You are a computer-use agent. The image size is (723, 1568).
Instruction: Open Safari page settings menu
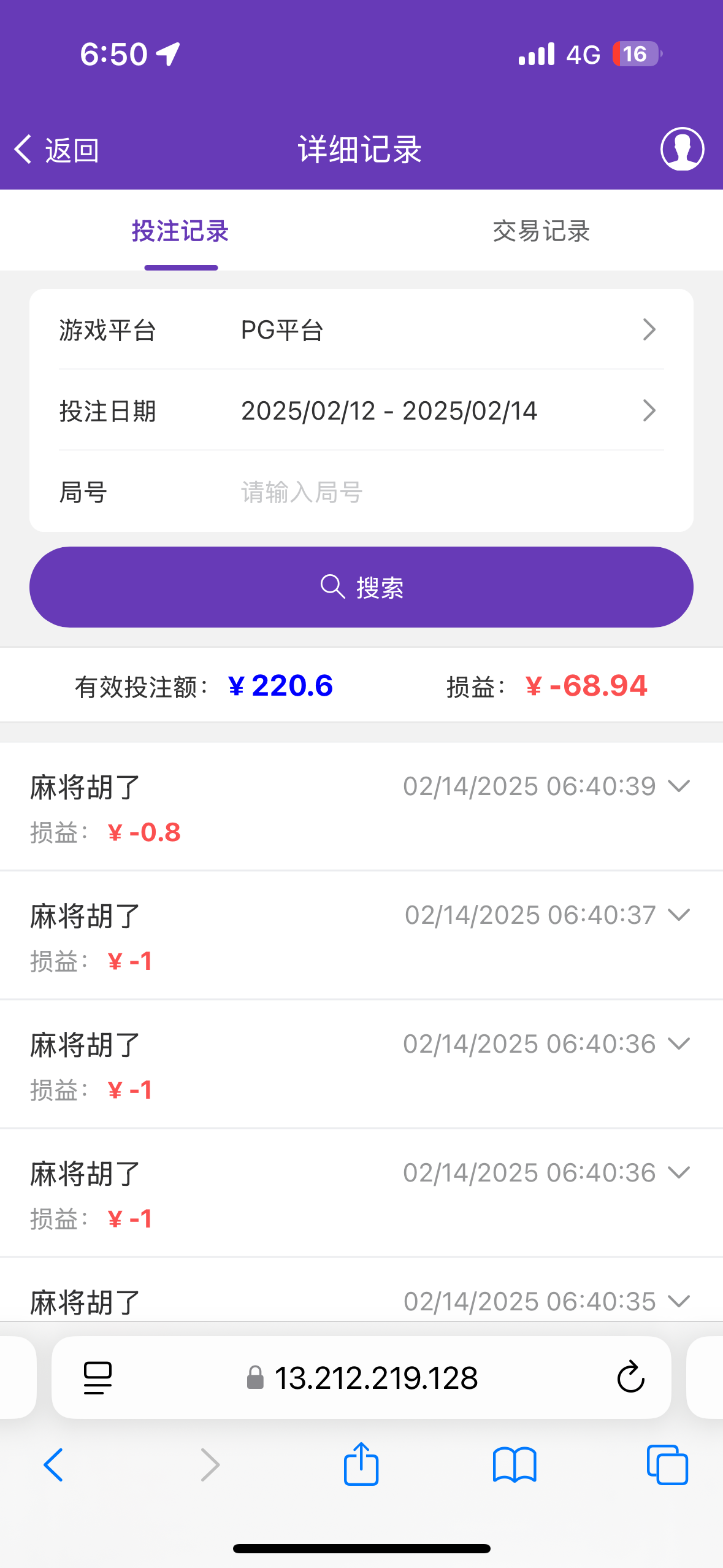pyautogui.click(x=98, y=1378)
